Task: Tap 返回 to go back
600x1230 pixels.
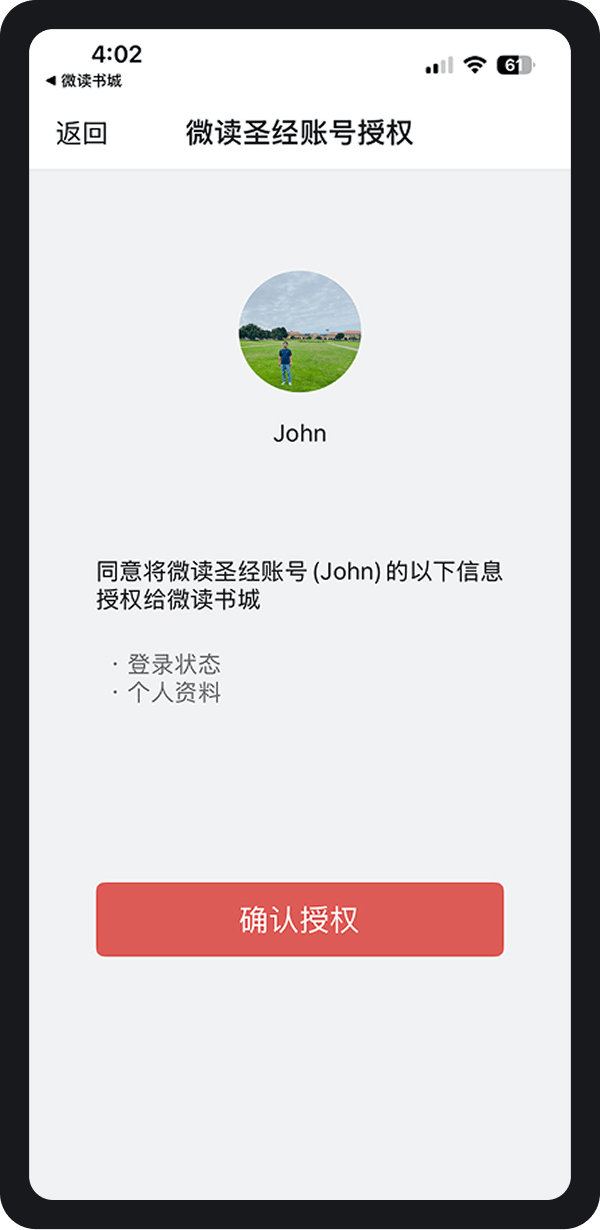Action: pyautogui.click(x=81, y=134)
